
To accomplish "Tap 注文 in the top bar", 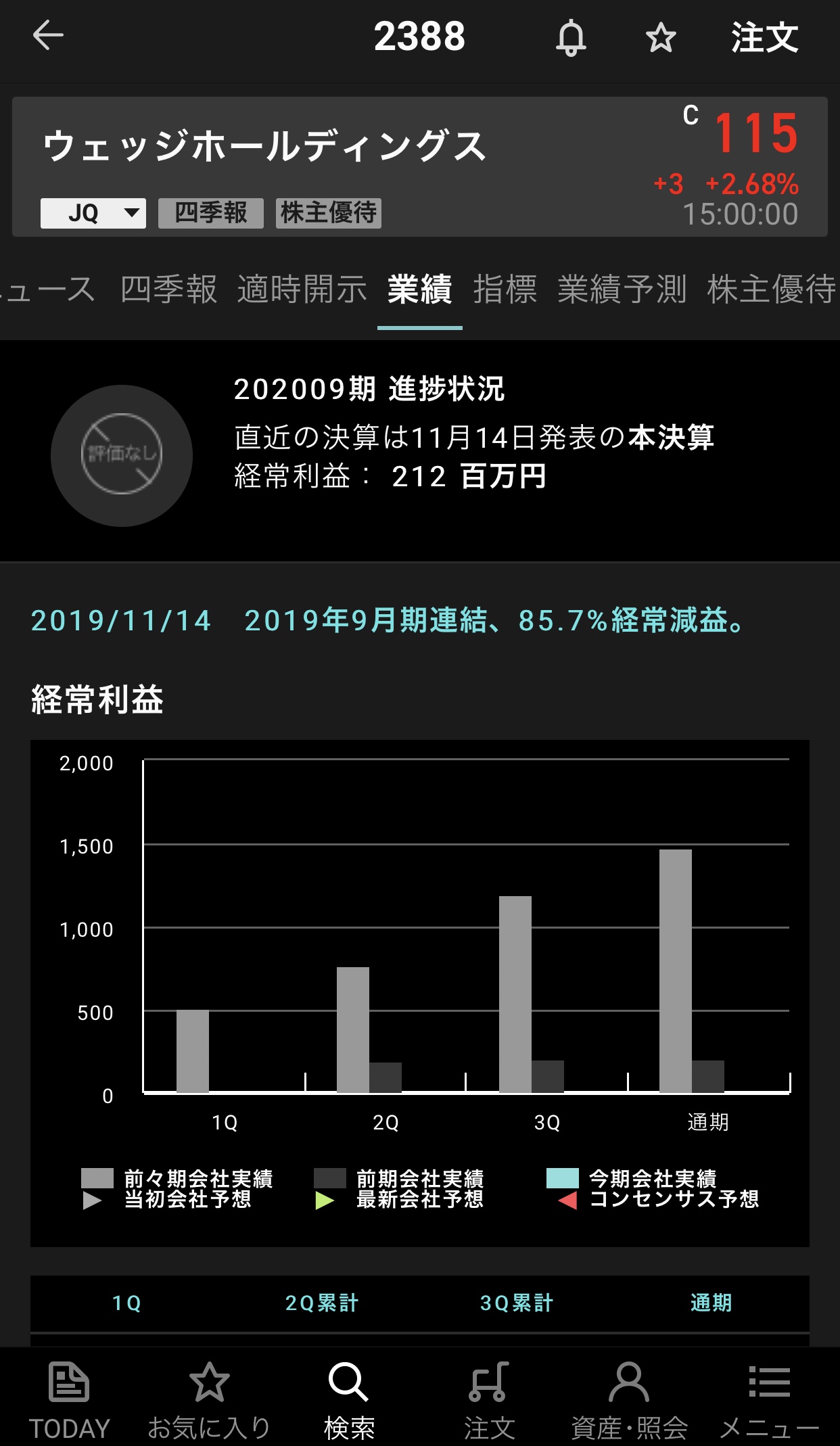I will pos(764,37).
